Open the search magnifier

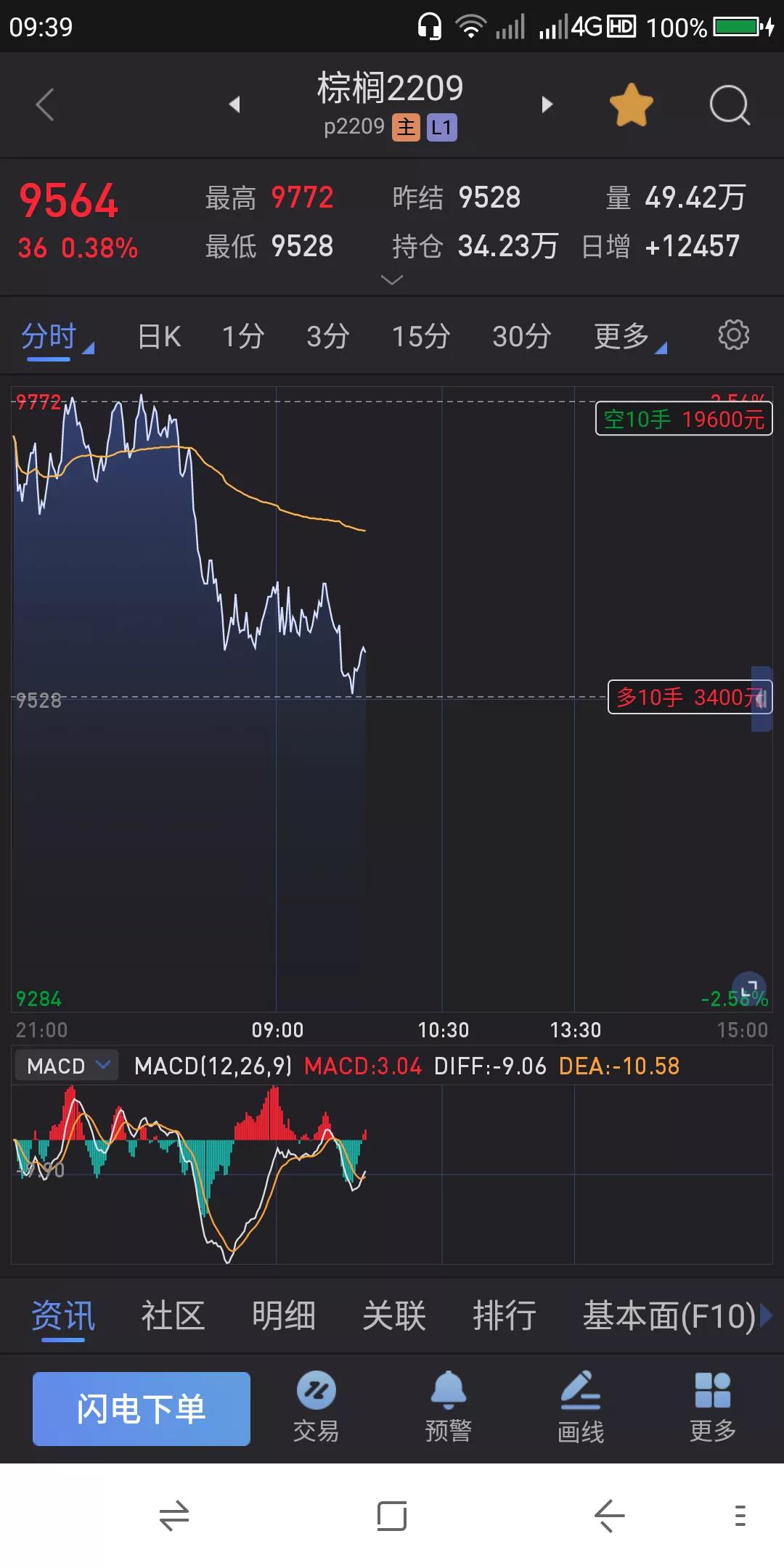[729, 105]
